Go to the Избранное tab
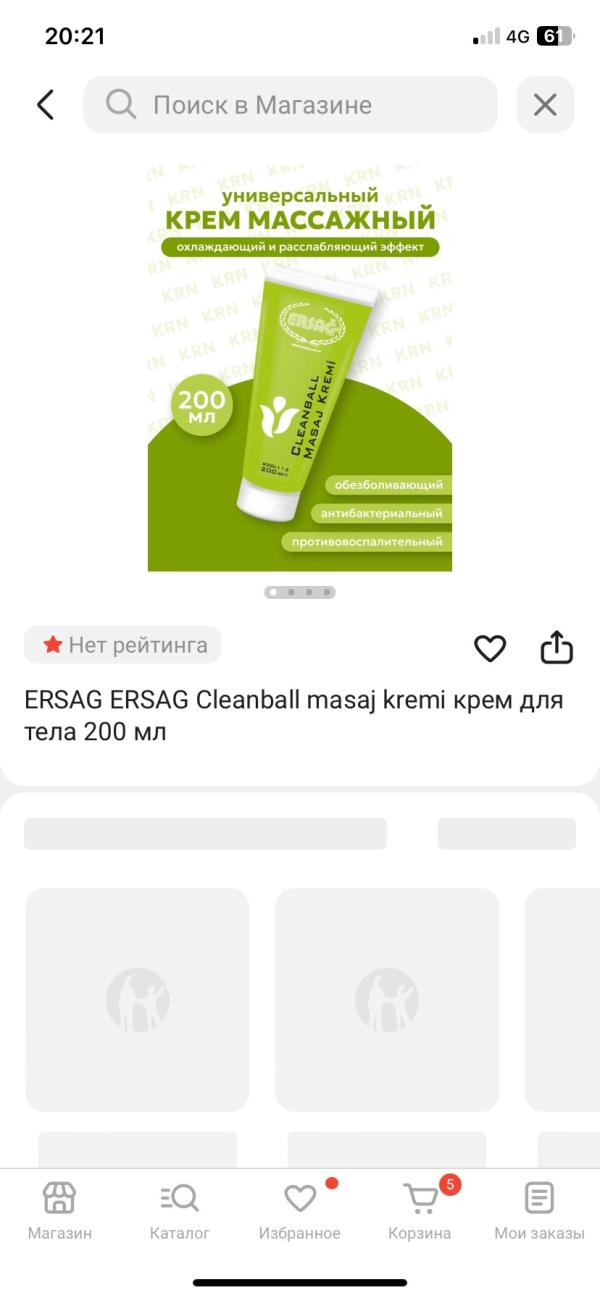This screenshot has width=600, height=1297. click(x=300, y=1210)
